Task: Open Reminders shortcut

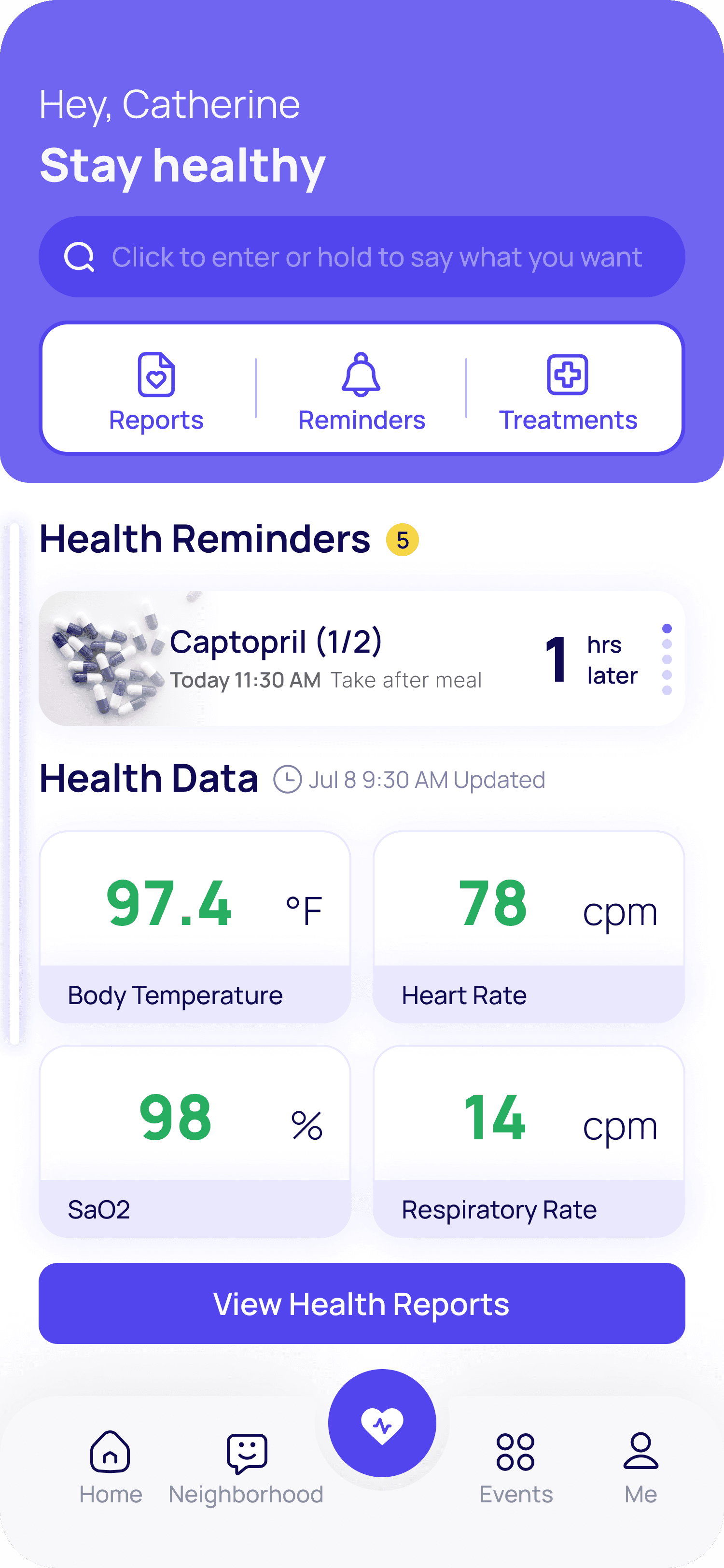Action: tap(362, 392)
